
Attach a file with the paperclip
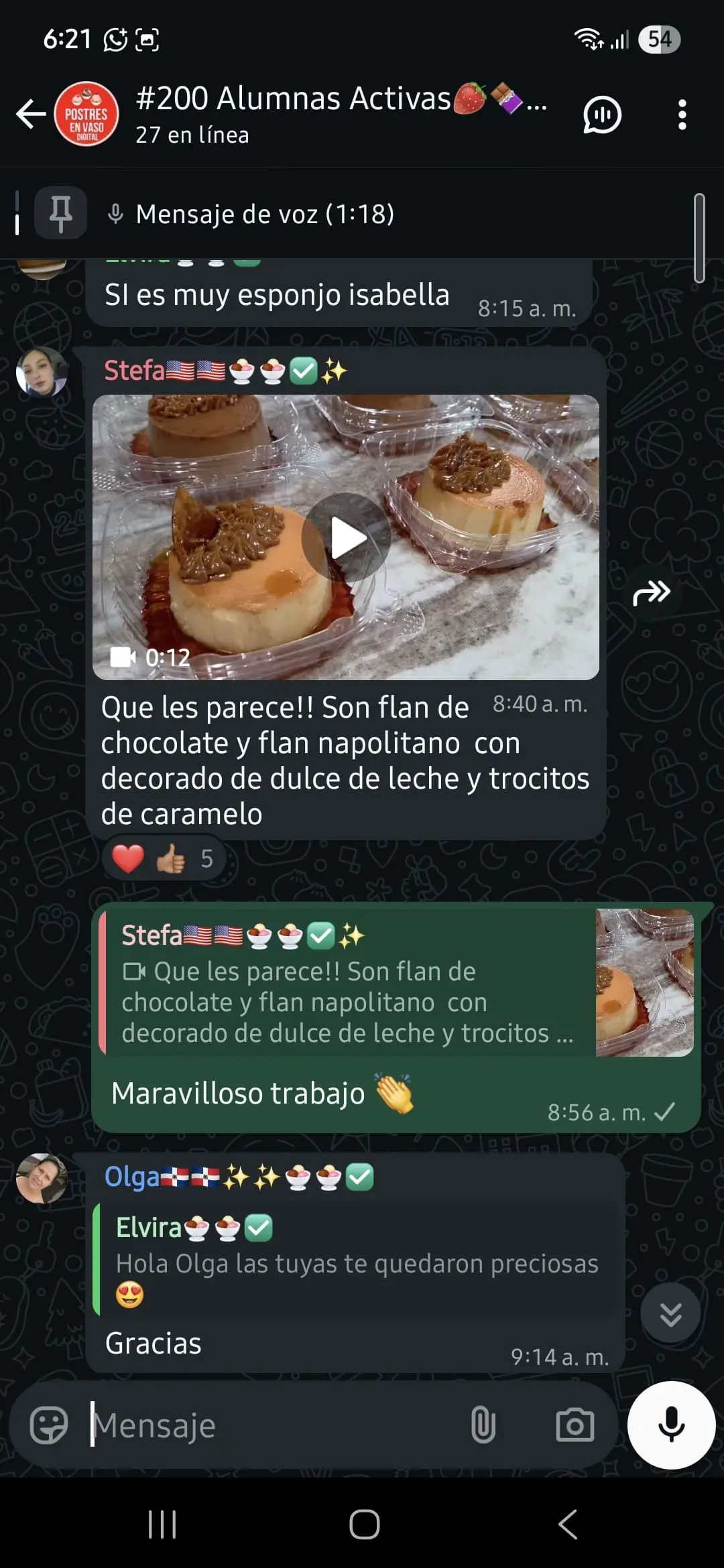(483, 1425)
